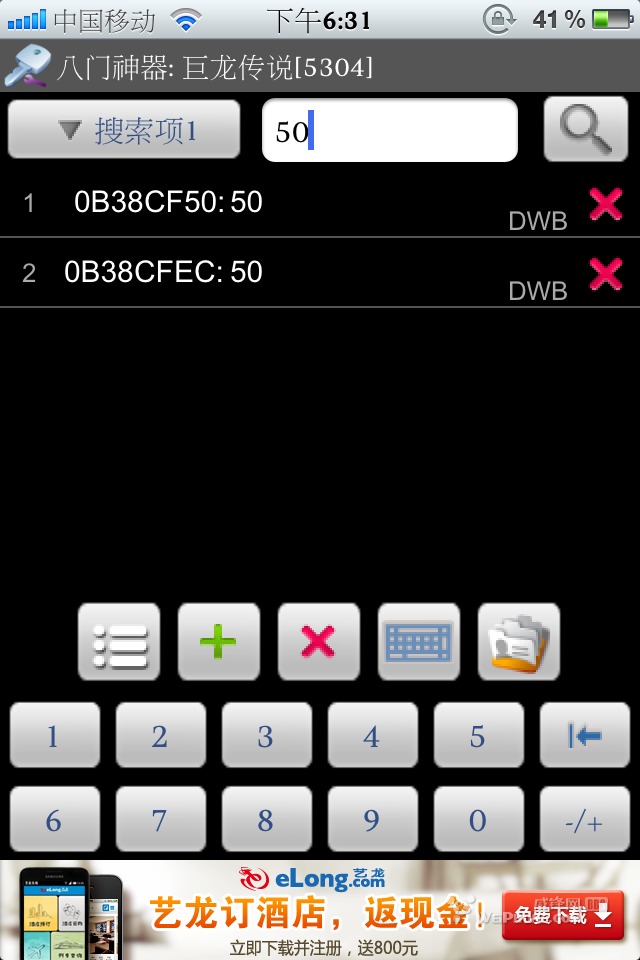Open result address 0B38CF50
The height and width of the screenshot is (960, 640).
click(168, 203)
